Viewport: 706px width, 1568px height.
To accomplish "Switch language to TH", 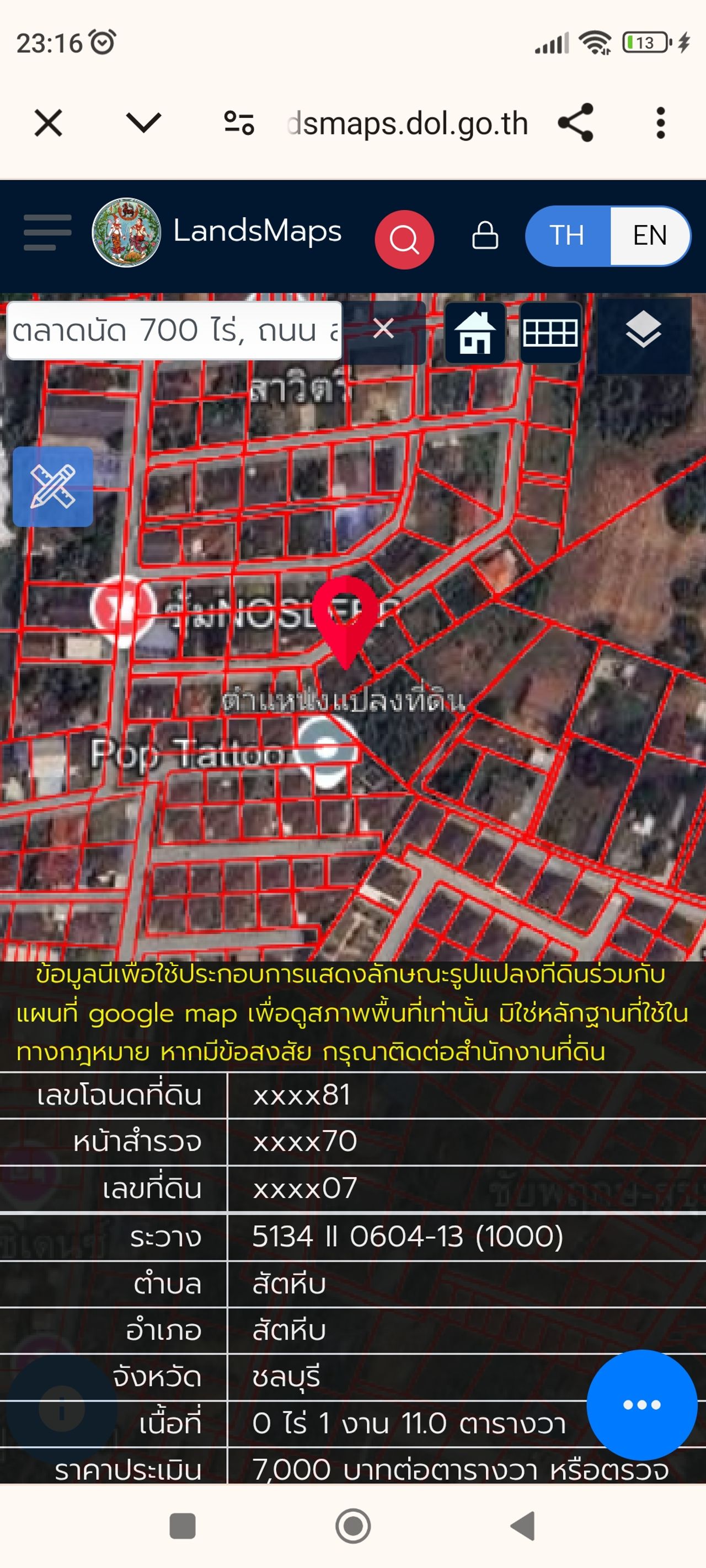I will pyautogui.click(x=567, y=235).
